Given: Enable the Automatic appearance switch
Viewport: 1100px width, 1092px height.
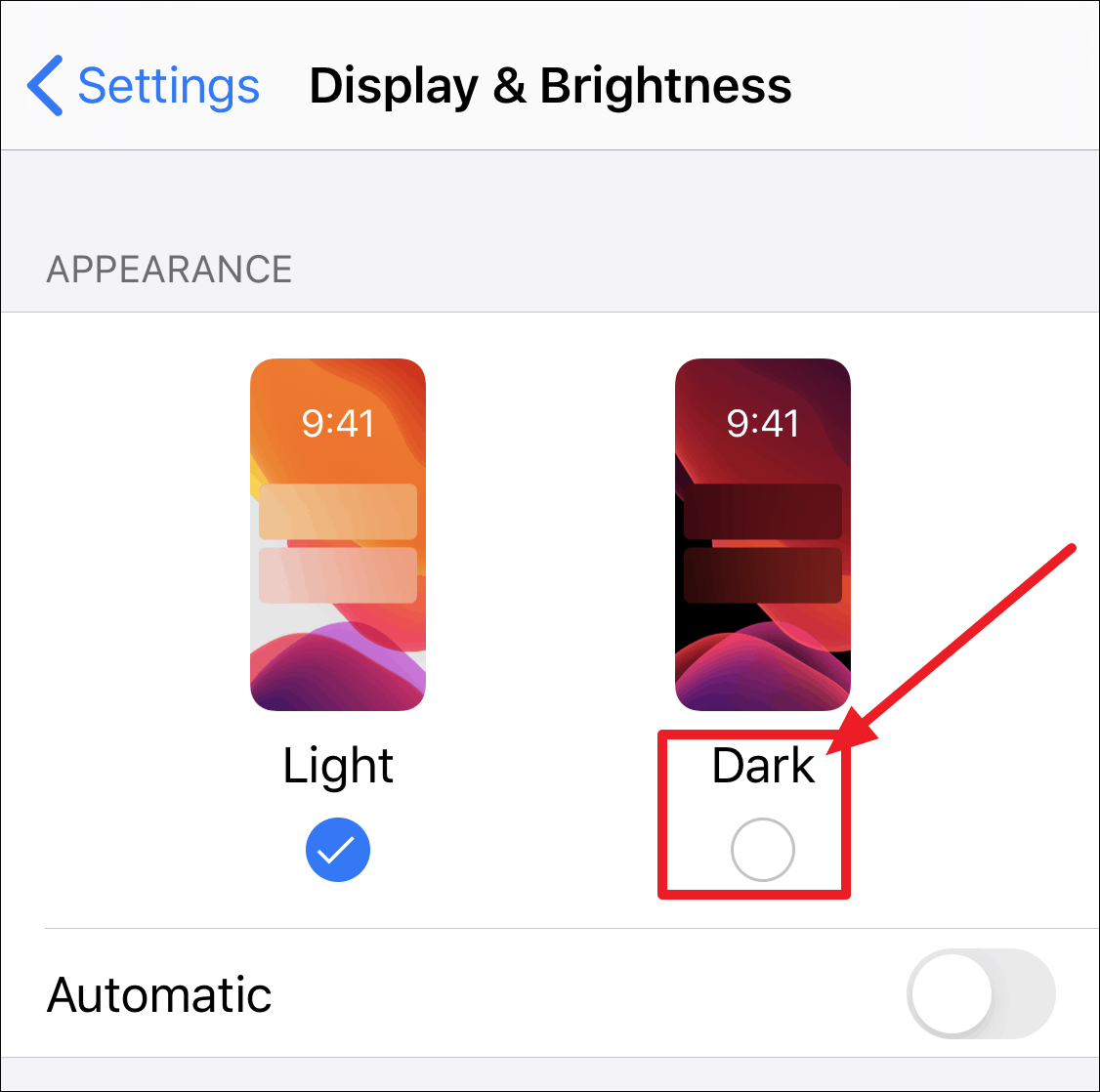Looking at the screenshot, I should (981, 994).
